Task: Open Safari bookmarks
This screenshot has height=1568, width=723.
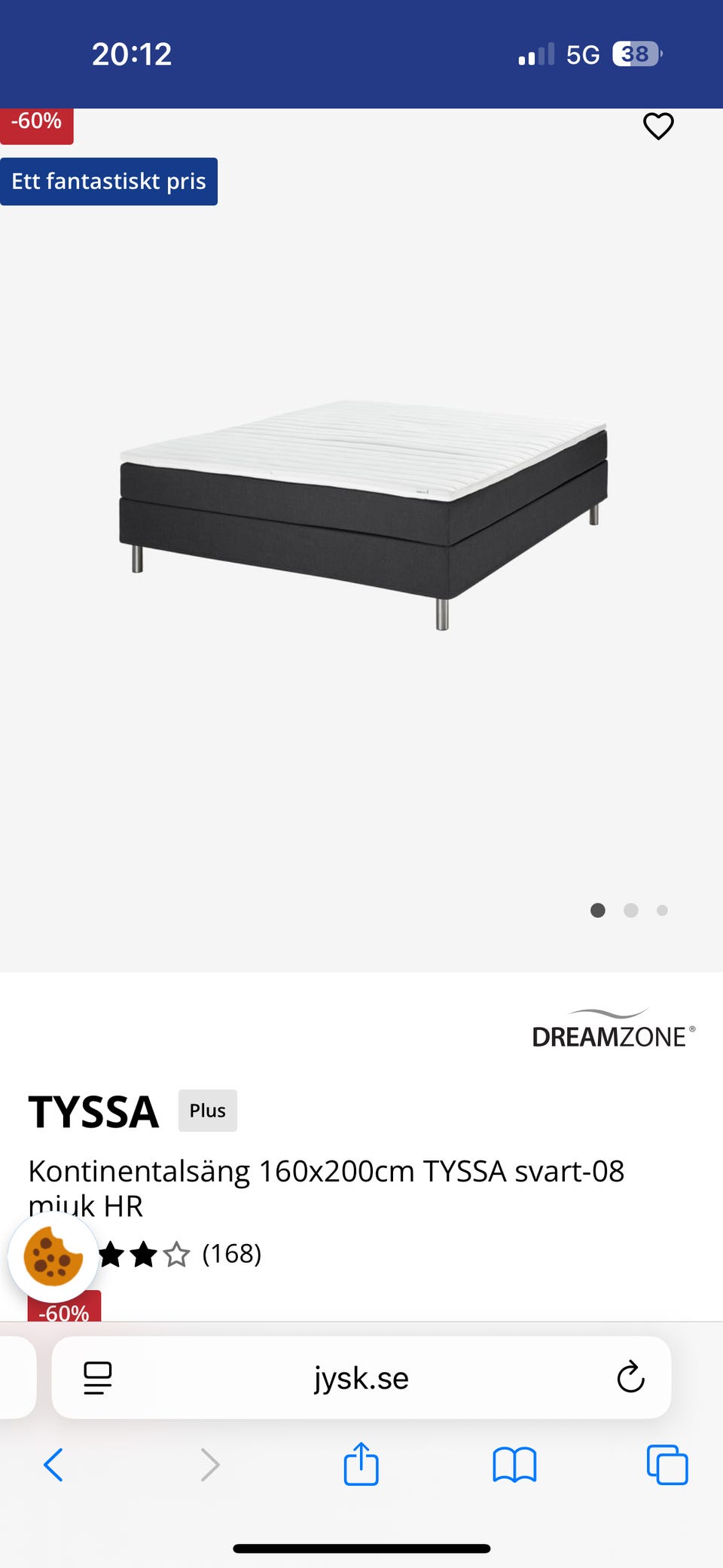Action: [514, 1465]
